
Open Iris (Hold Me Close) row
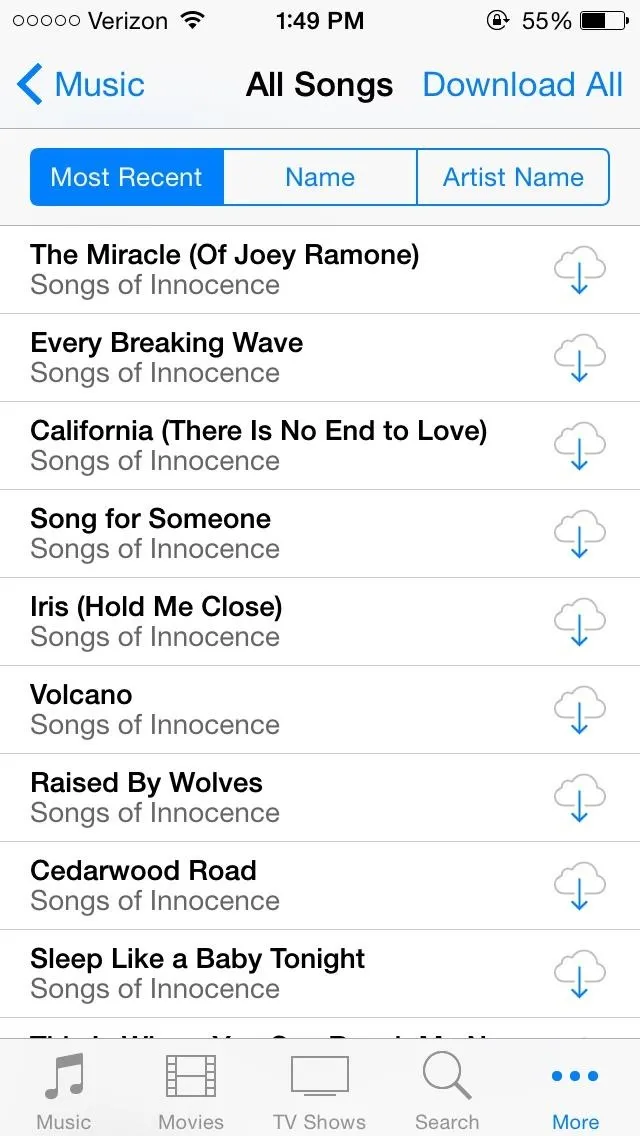pos(320,622)
